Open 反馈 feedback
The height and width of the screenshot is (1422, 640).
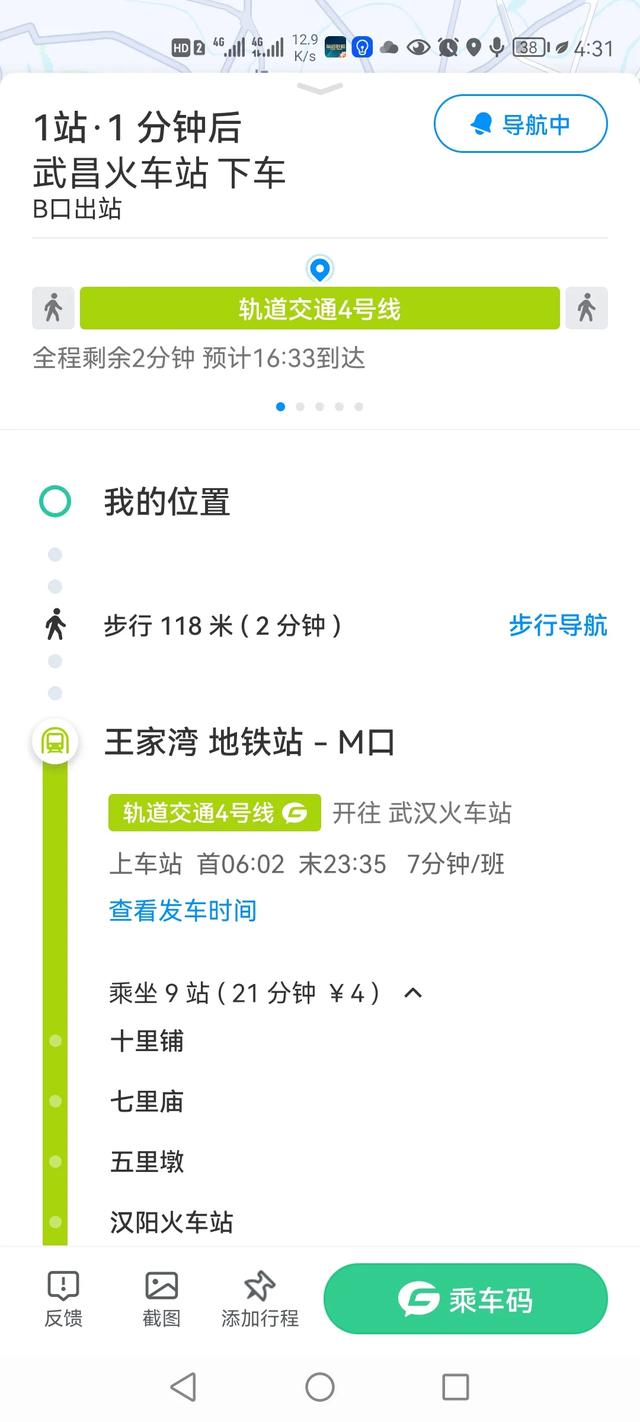click(x=63, y=1298)
